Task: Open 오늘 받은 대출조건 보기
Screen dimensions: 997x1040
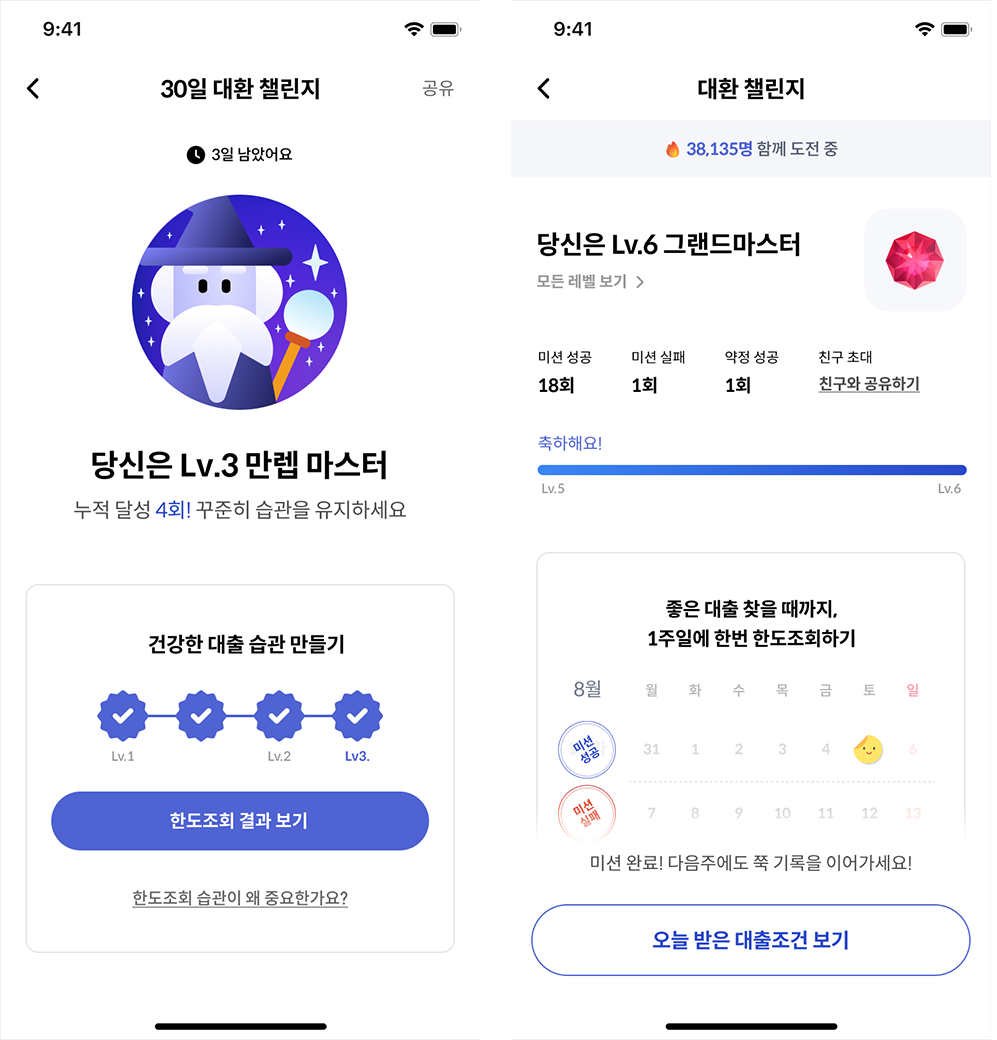Action: click(x=750, y=940)
